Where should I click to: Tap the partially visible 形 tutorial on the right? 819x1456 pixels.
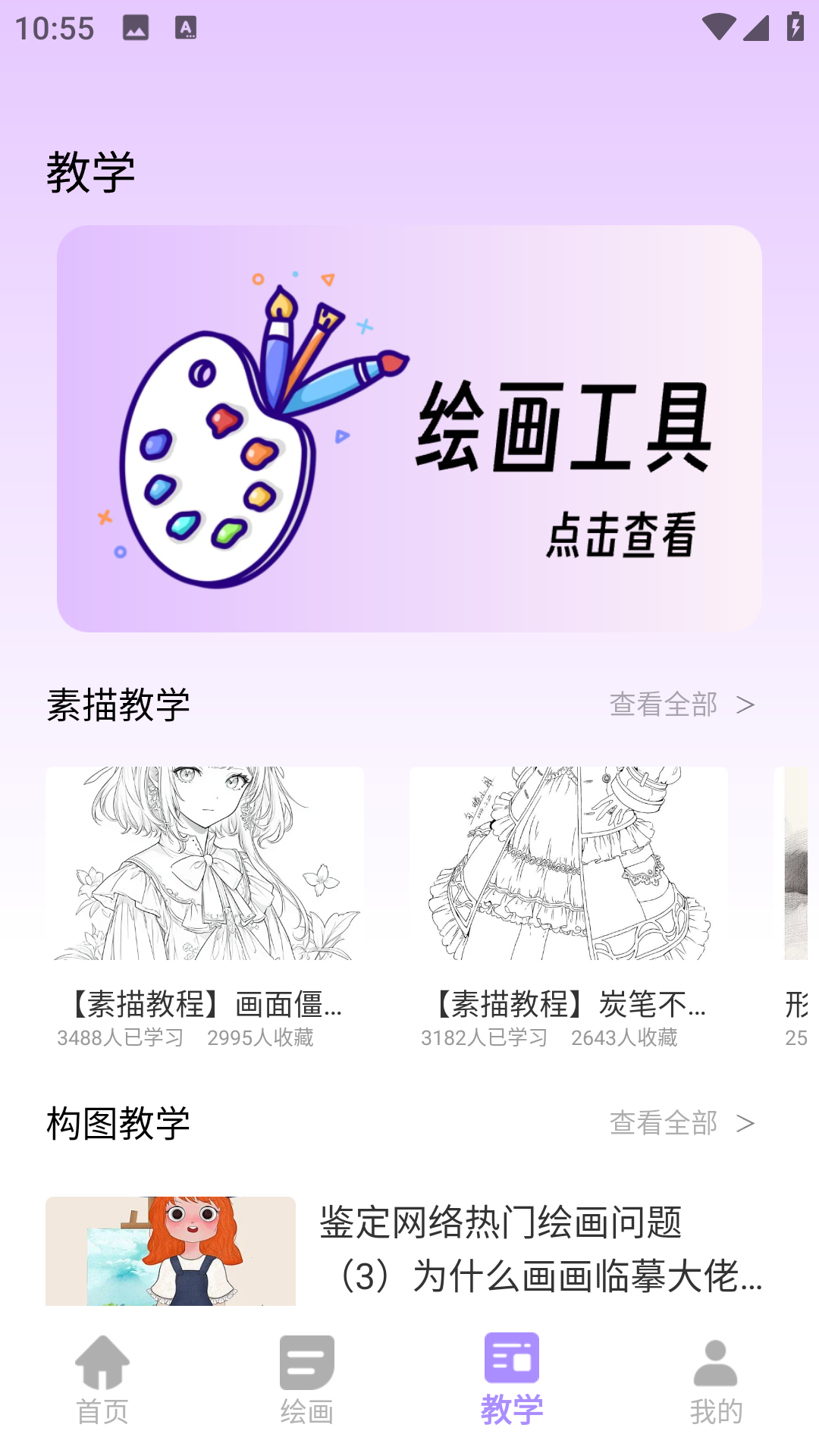[x=795, y=864]
